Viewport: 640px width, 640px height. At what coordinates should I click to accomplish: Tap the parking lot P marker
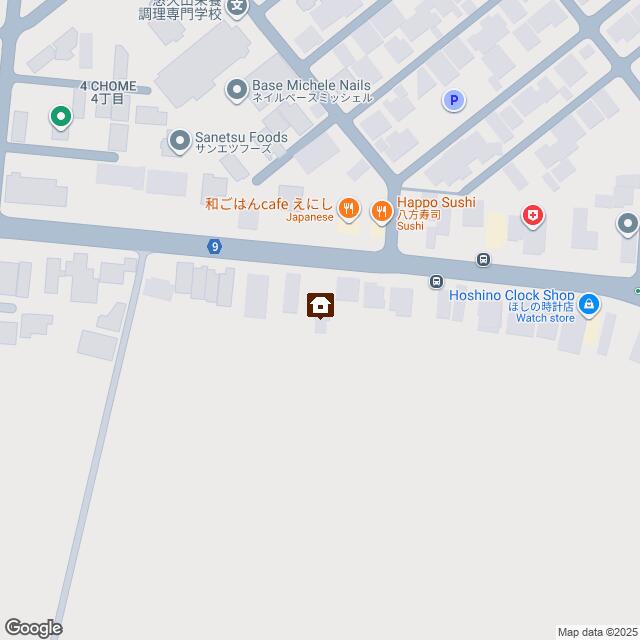tap(454, 100)
